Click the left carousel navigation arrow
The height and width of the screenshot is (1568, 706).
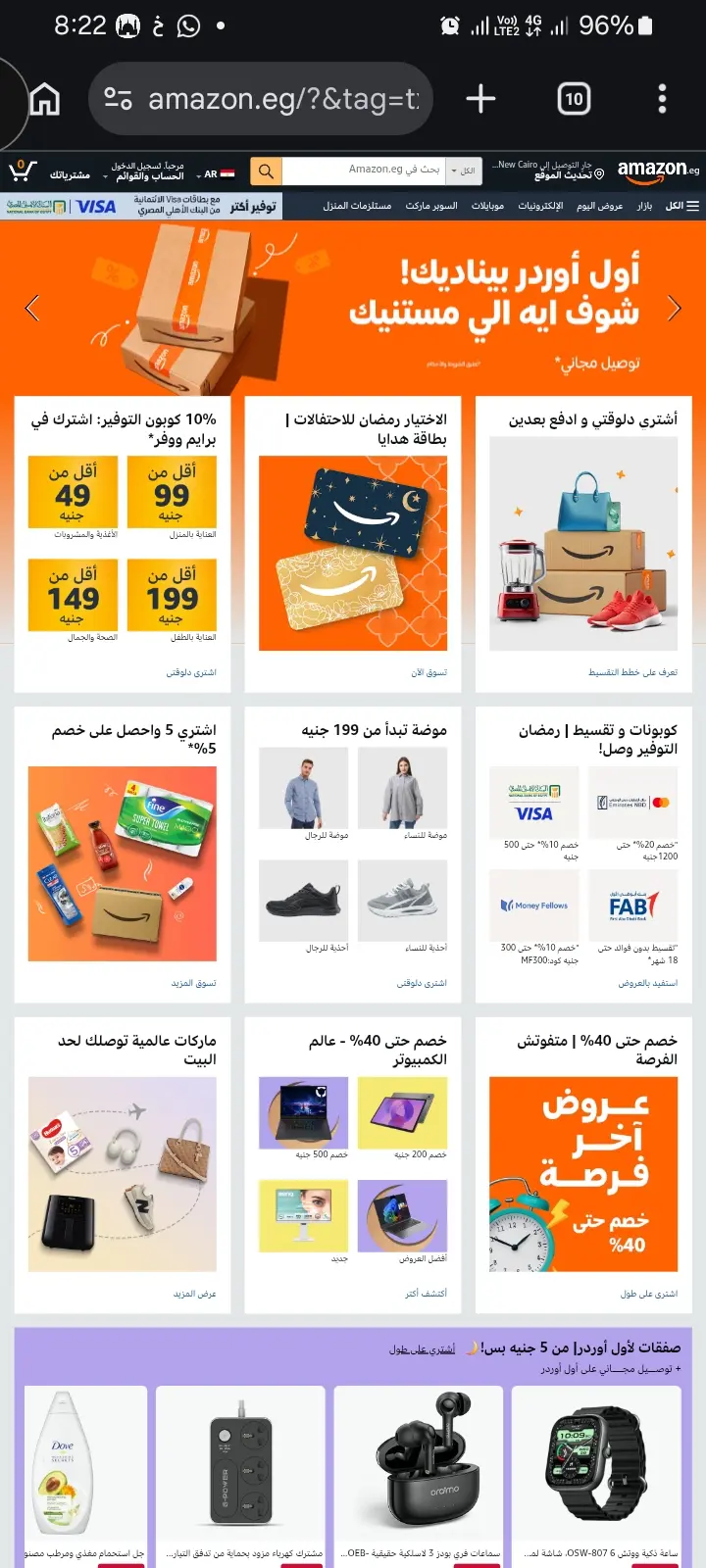click(32, 308)
